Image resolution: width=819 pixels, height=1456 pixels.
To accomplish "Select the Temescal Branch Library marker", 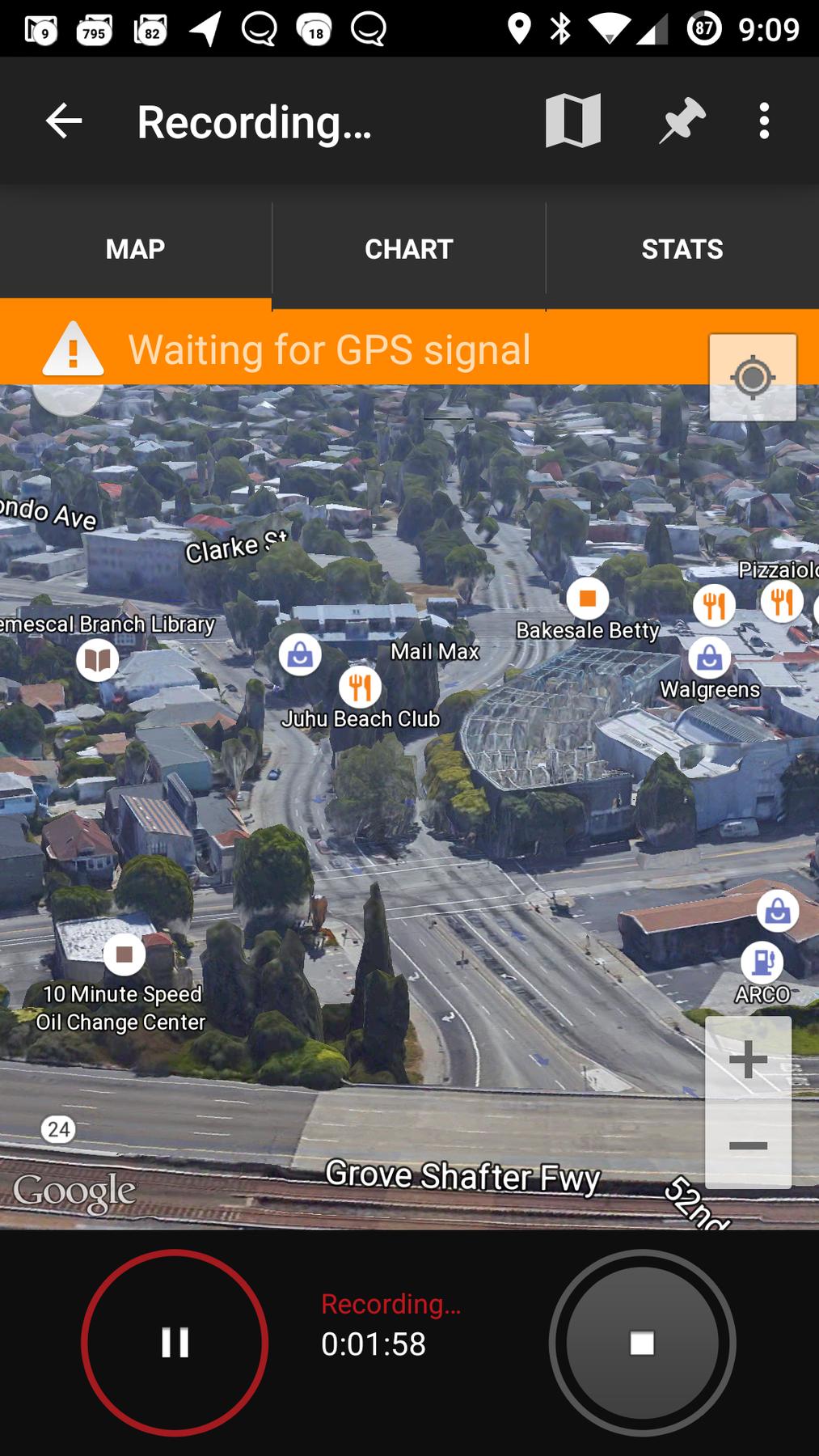I will pyautogui.click(x=97, y=659).
